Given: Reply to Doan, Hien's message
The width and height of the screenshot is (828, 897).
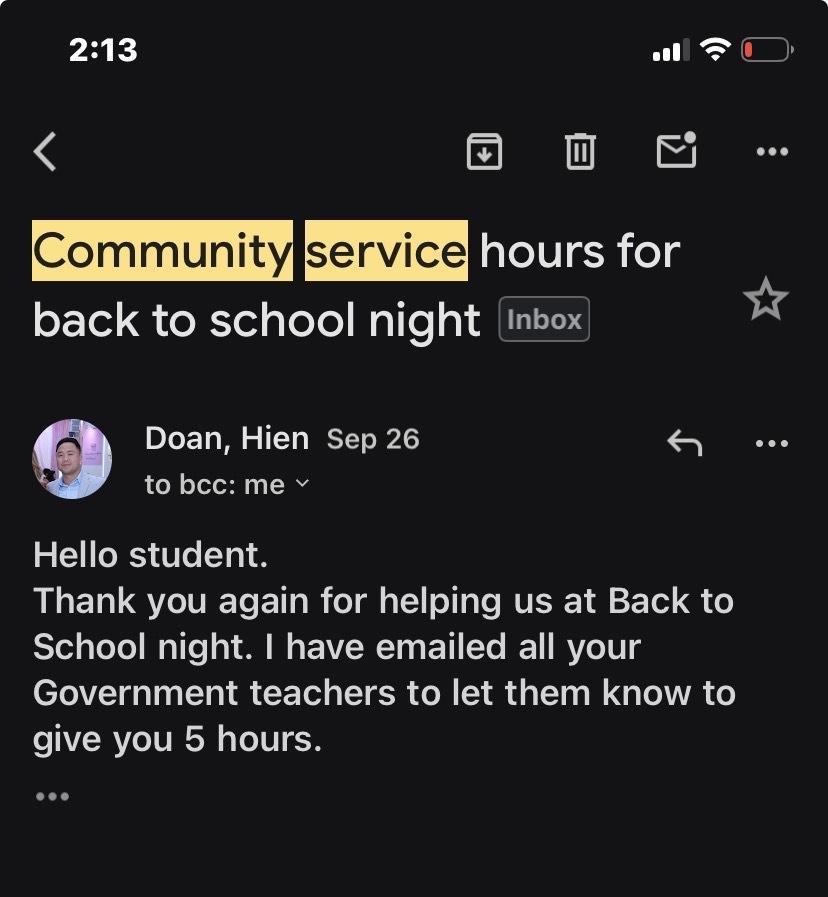Looking at the screenshot, I should (x=684, y=442).
